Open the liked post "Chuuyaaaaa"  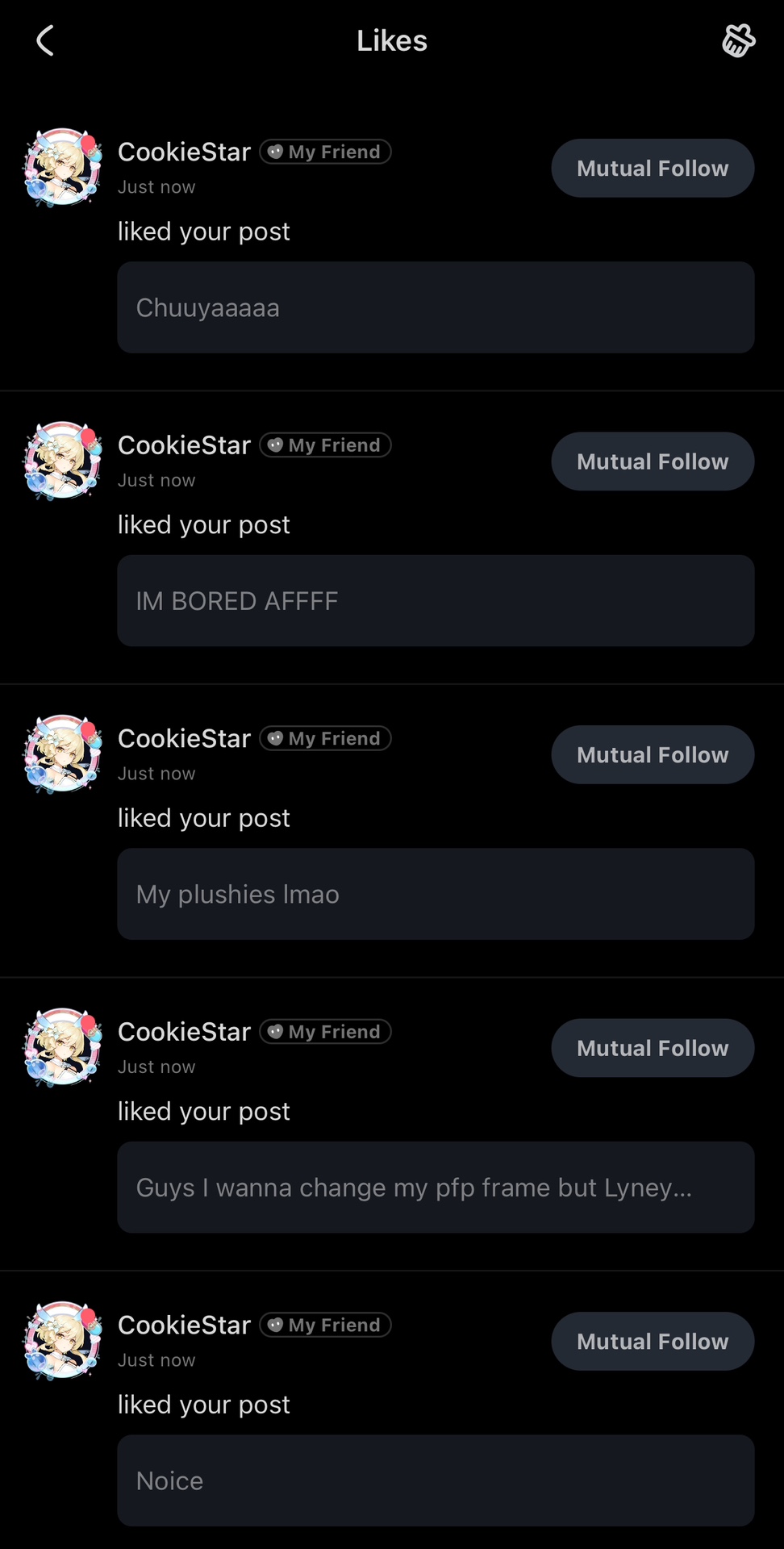(436, 307)
